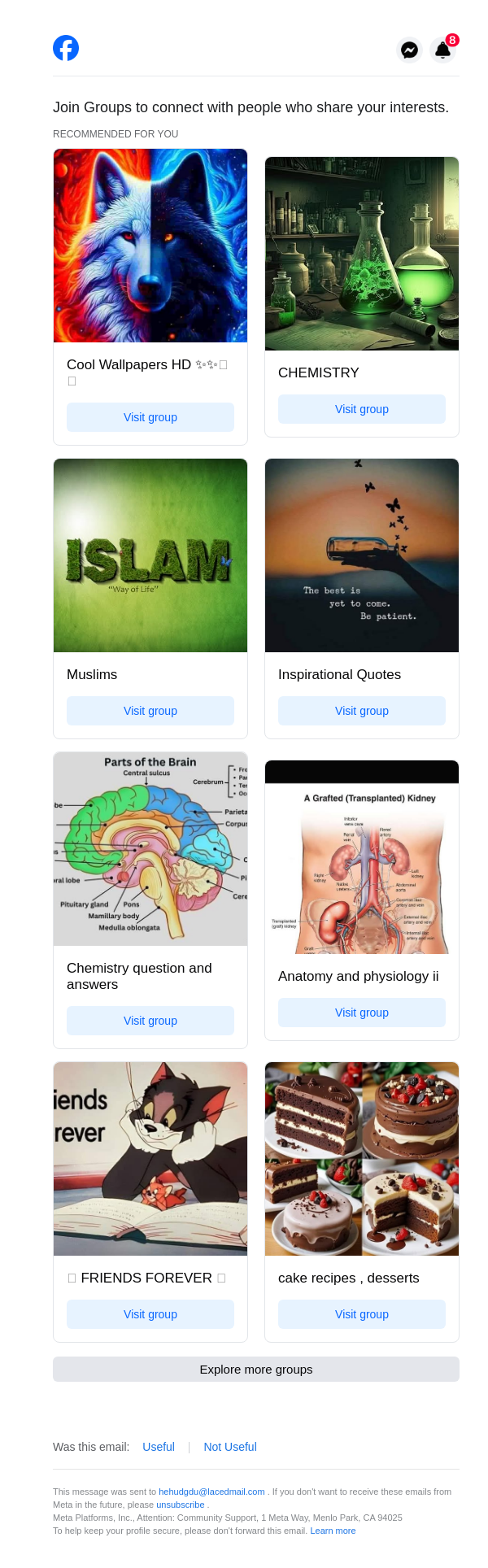Visit the cake recipes, desserts group
The image size is (488, 1568).
tap(362, 1314)
